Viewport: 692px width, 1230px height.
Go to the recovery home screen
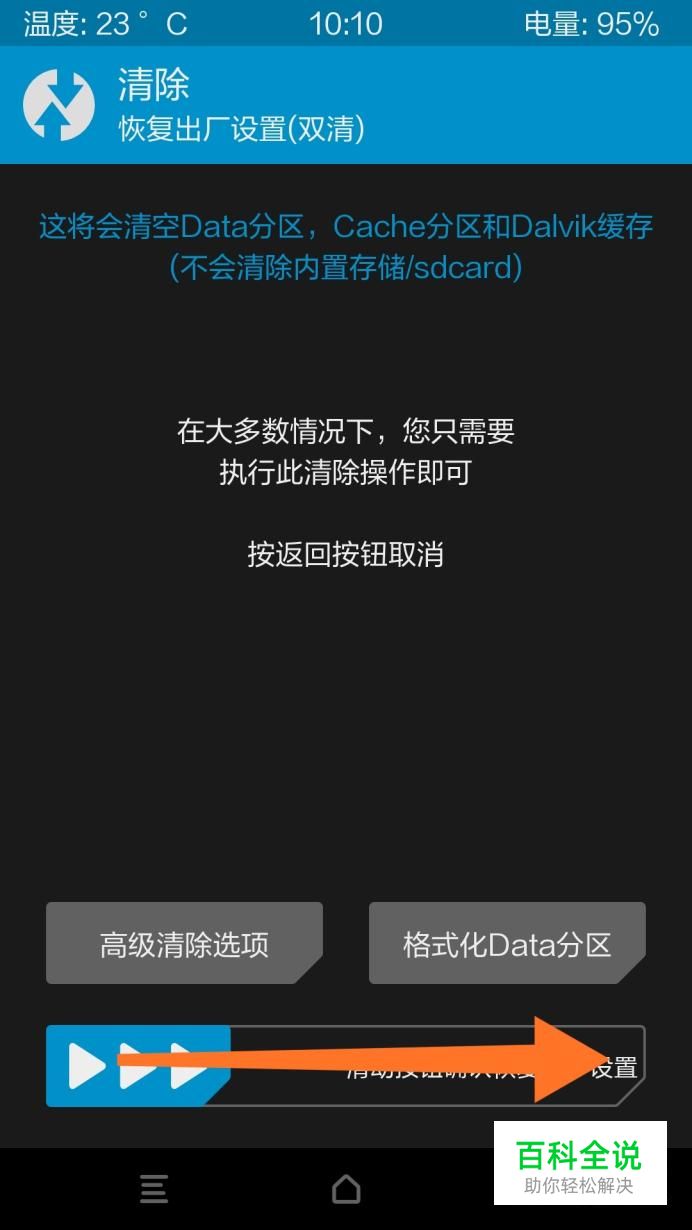click(346, 1189)
